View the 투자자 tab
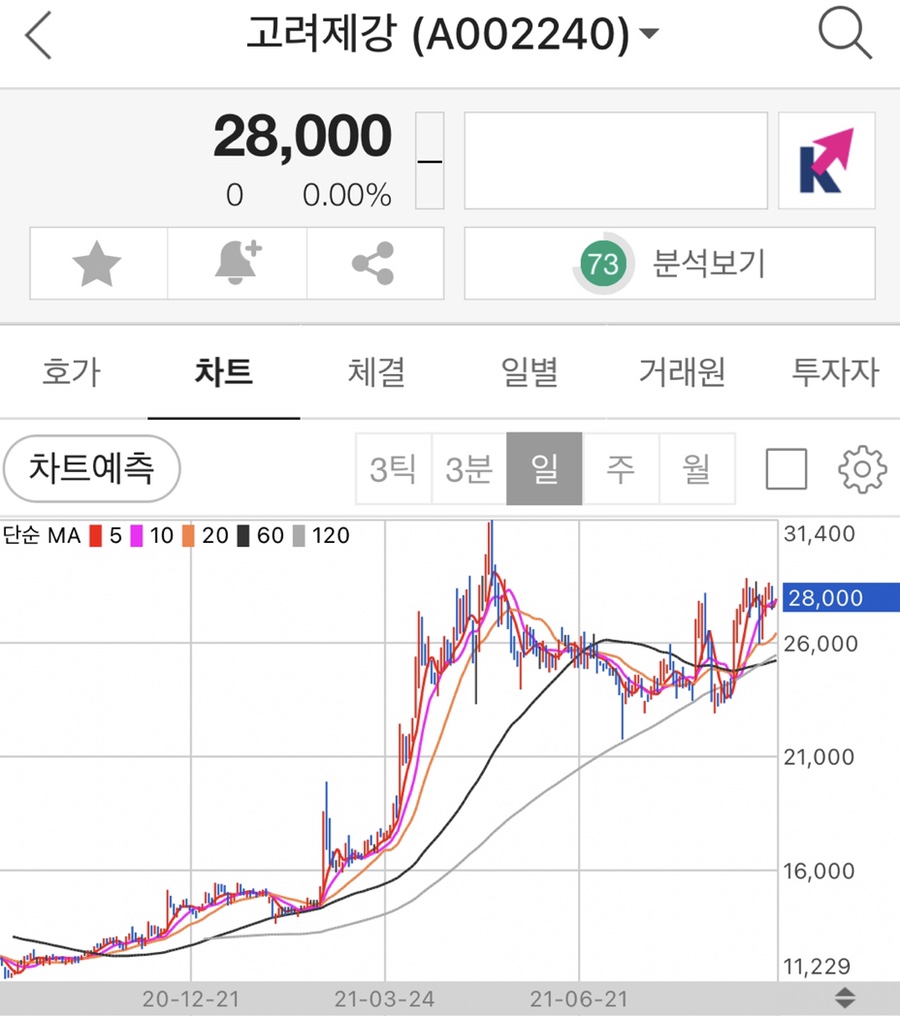Screen dimensions: 900x1016 [x=835, y=373]
